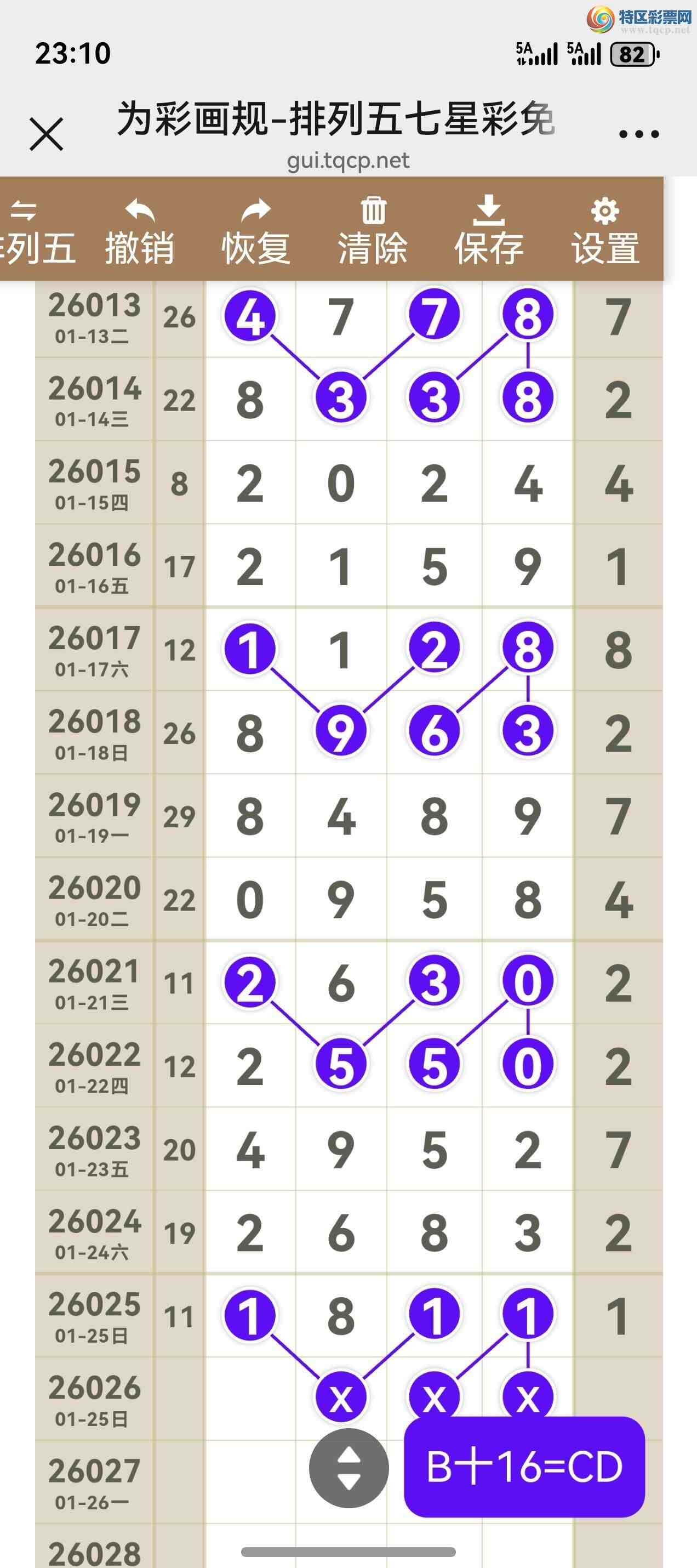Save the chart with 保存
The image size is (697, 1568).
tap(489, 232)
